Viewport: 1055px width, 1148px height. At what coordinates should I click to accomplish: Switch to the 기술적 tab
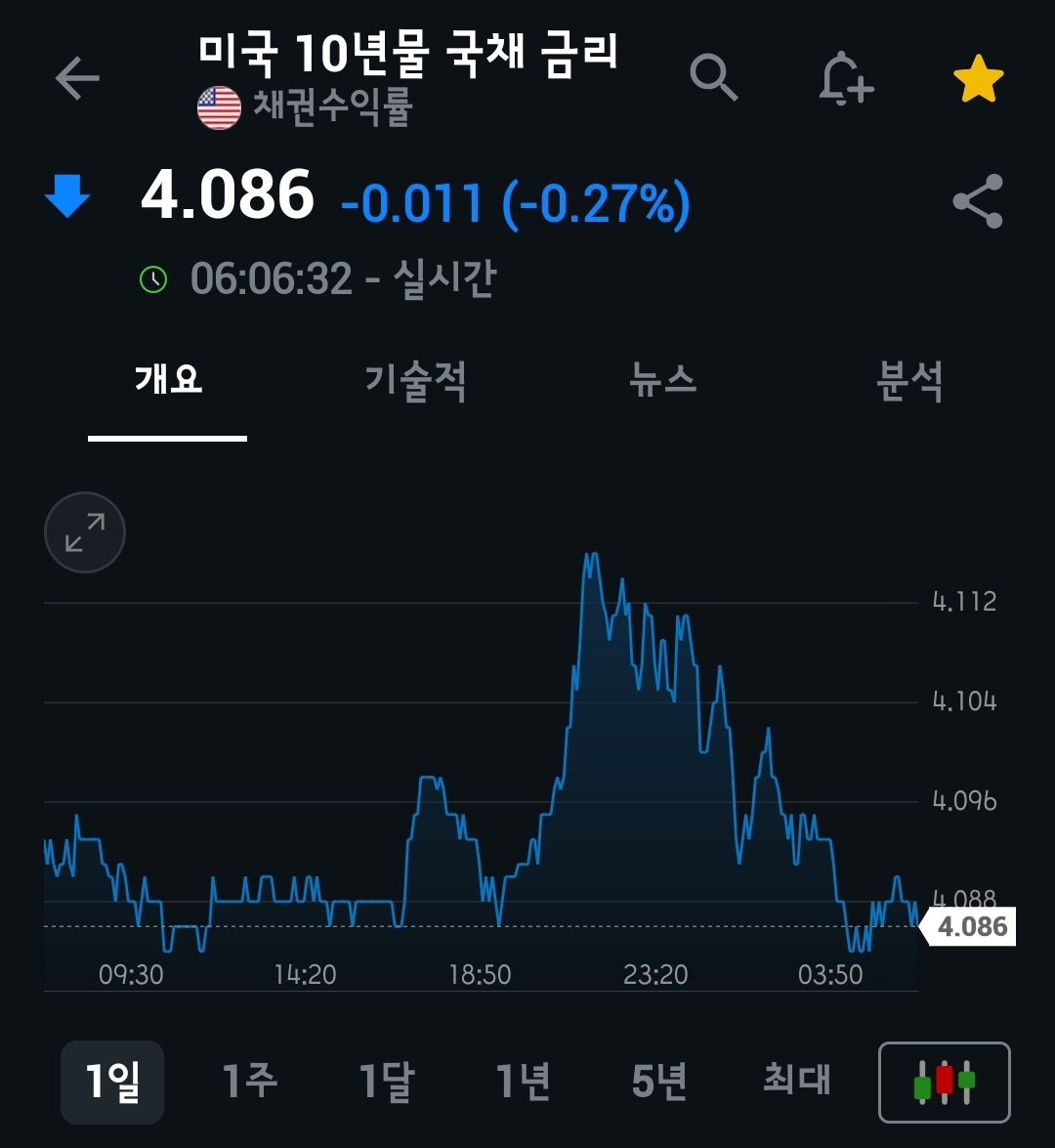(x=415, y=380)
